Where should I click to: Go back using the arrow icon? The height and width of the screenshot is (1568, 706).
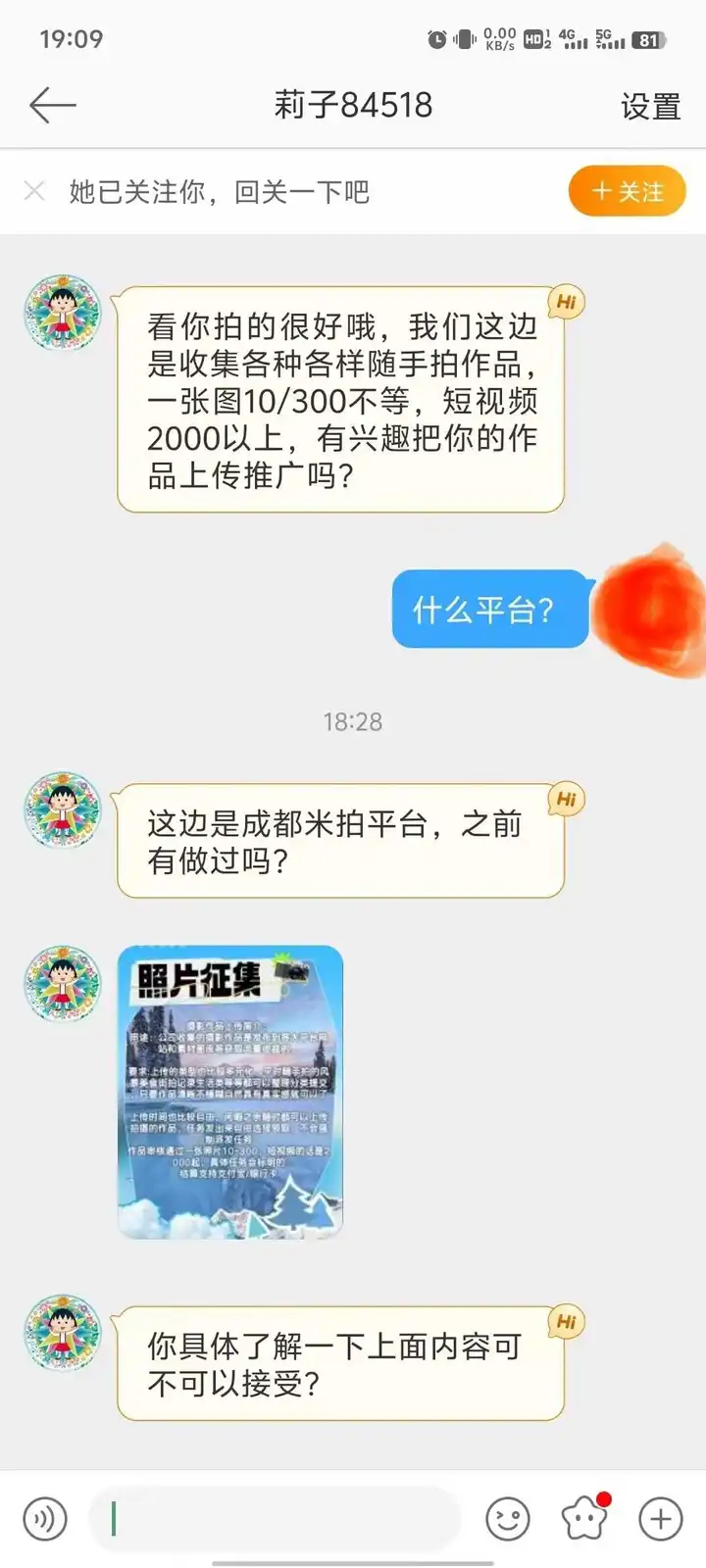[x=52, y=106]
